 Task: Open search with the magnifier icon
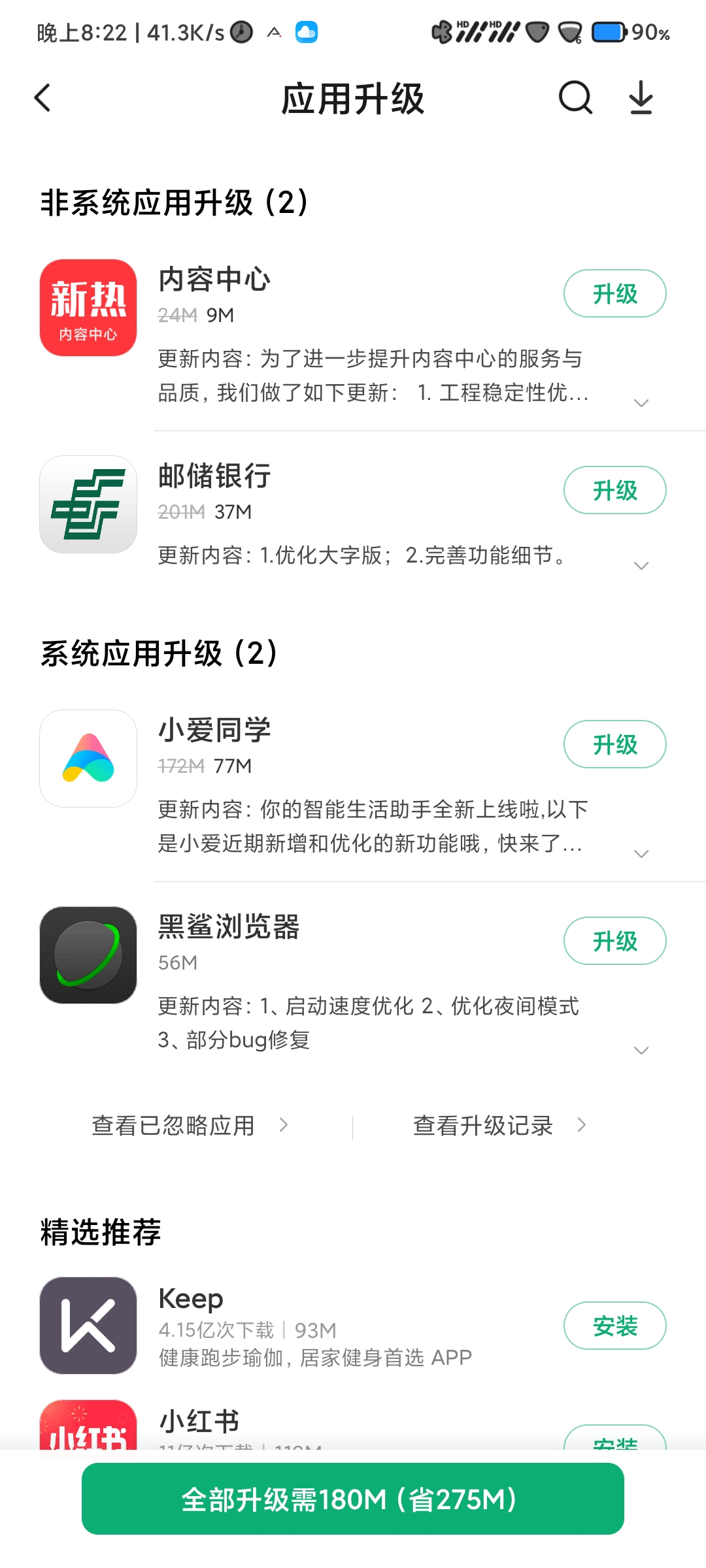575,98
